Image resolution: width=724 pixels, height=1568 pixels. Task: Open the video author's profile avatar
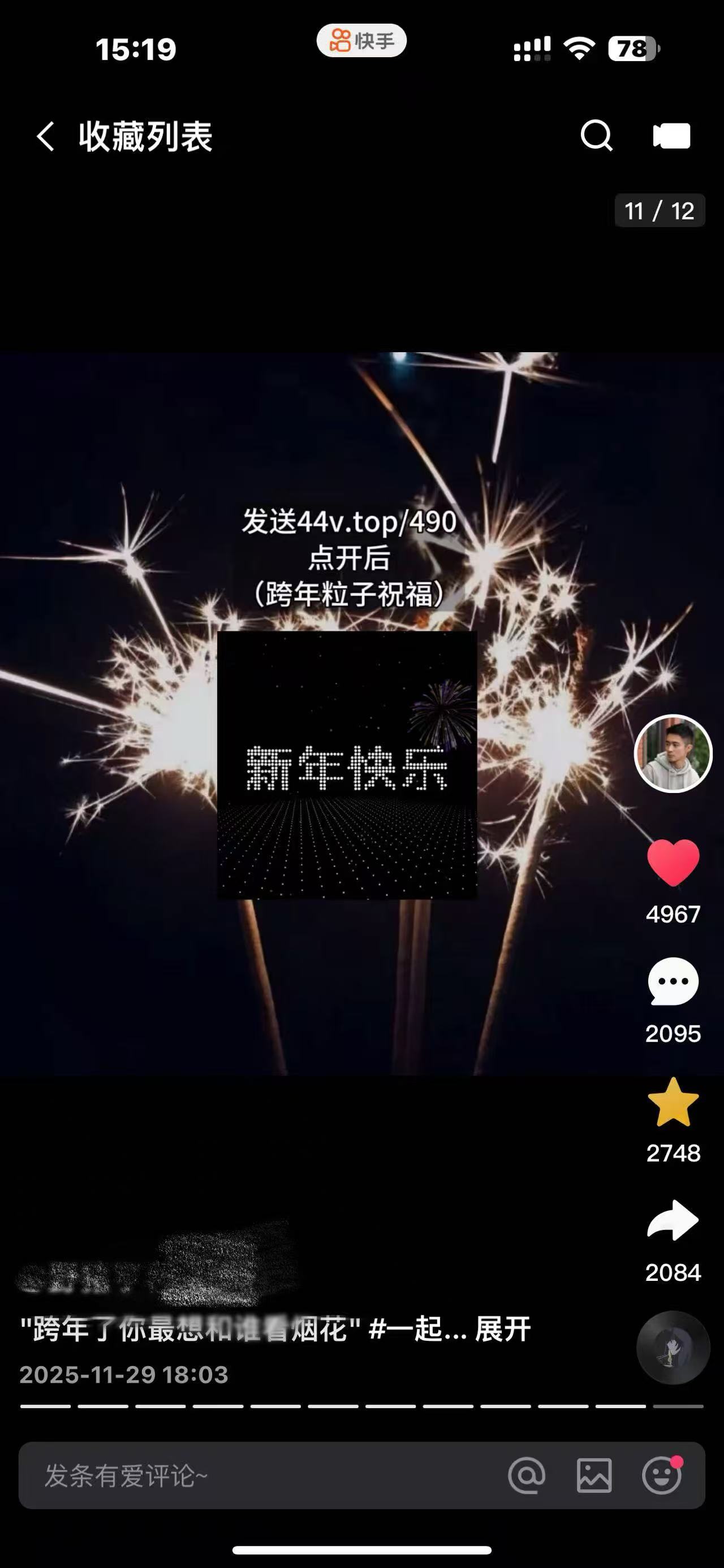tap(673, 753)
